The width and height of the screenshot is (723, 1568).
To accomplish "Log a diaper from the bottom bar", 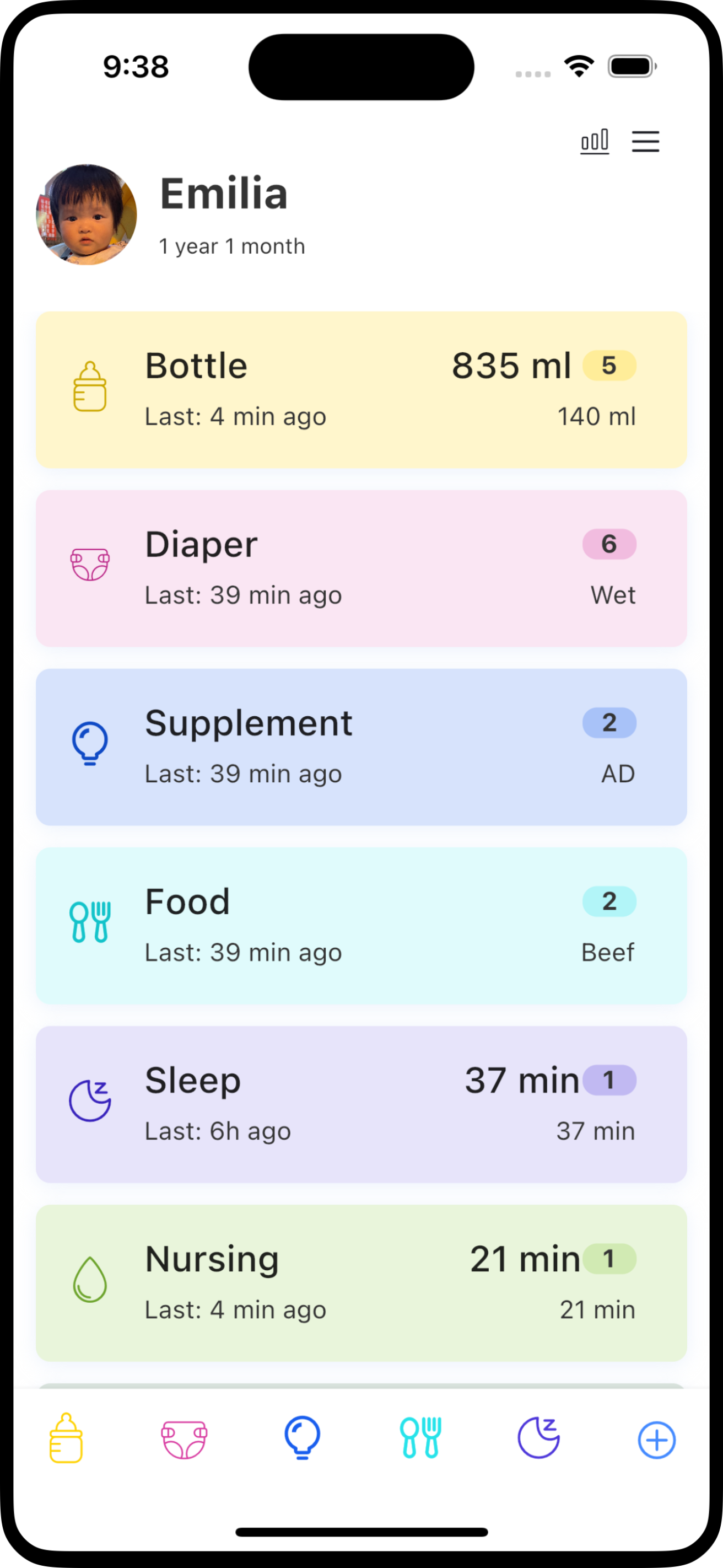I will (184, 1439).
